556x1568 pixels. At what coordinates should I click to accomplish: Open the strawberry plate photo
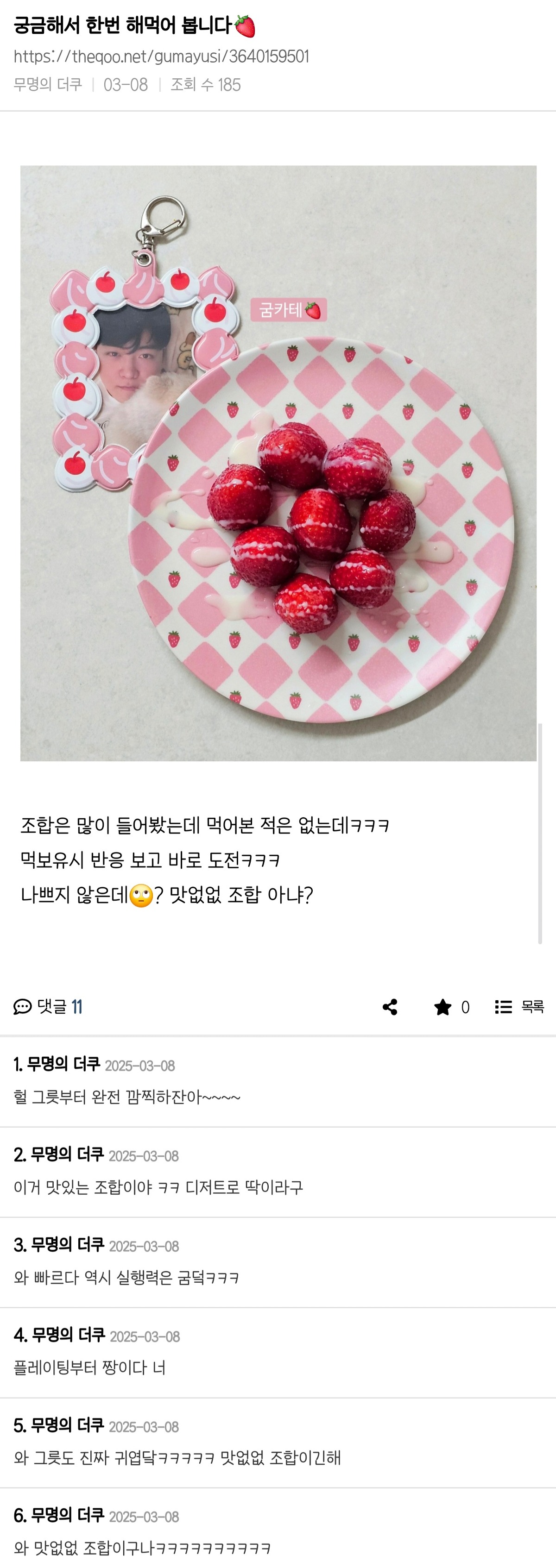click(x=278, y=463)
